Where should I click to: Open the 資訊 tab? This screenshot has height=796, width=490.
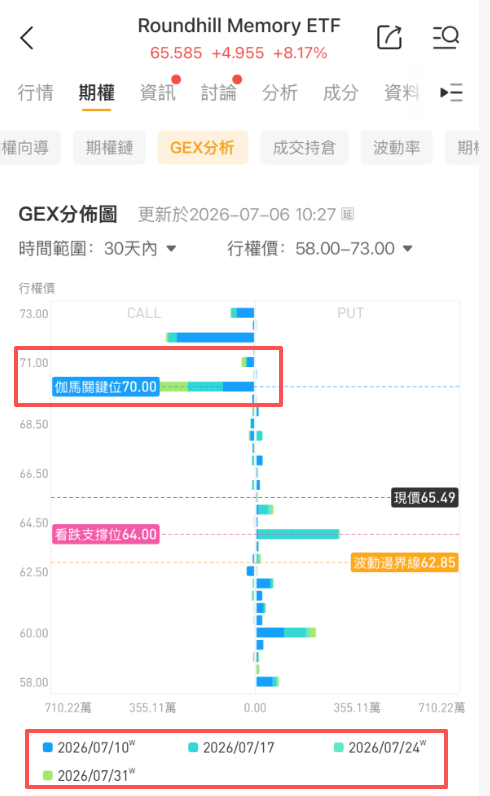[x=158, y=93]
